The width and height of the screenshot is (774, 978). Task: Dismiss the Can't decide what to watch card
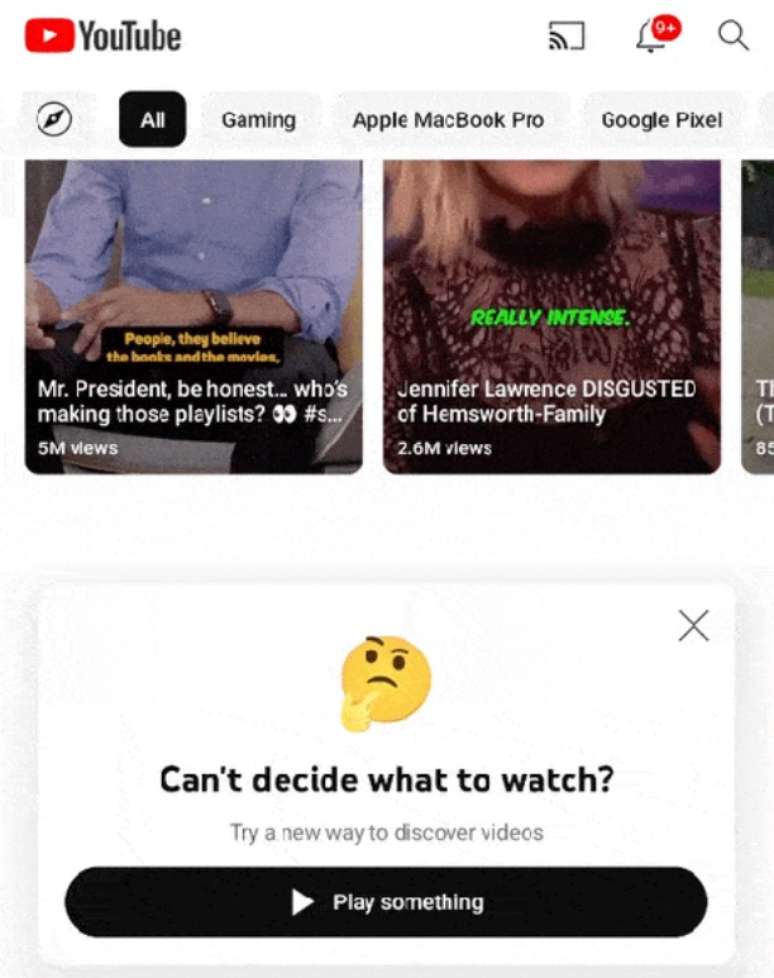click(x=693, y=626)
